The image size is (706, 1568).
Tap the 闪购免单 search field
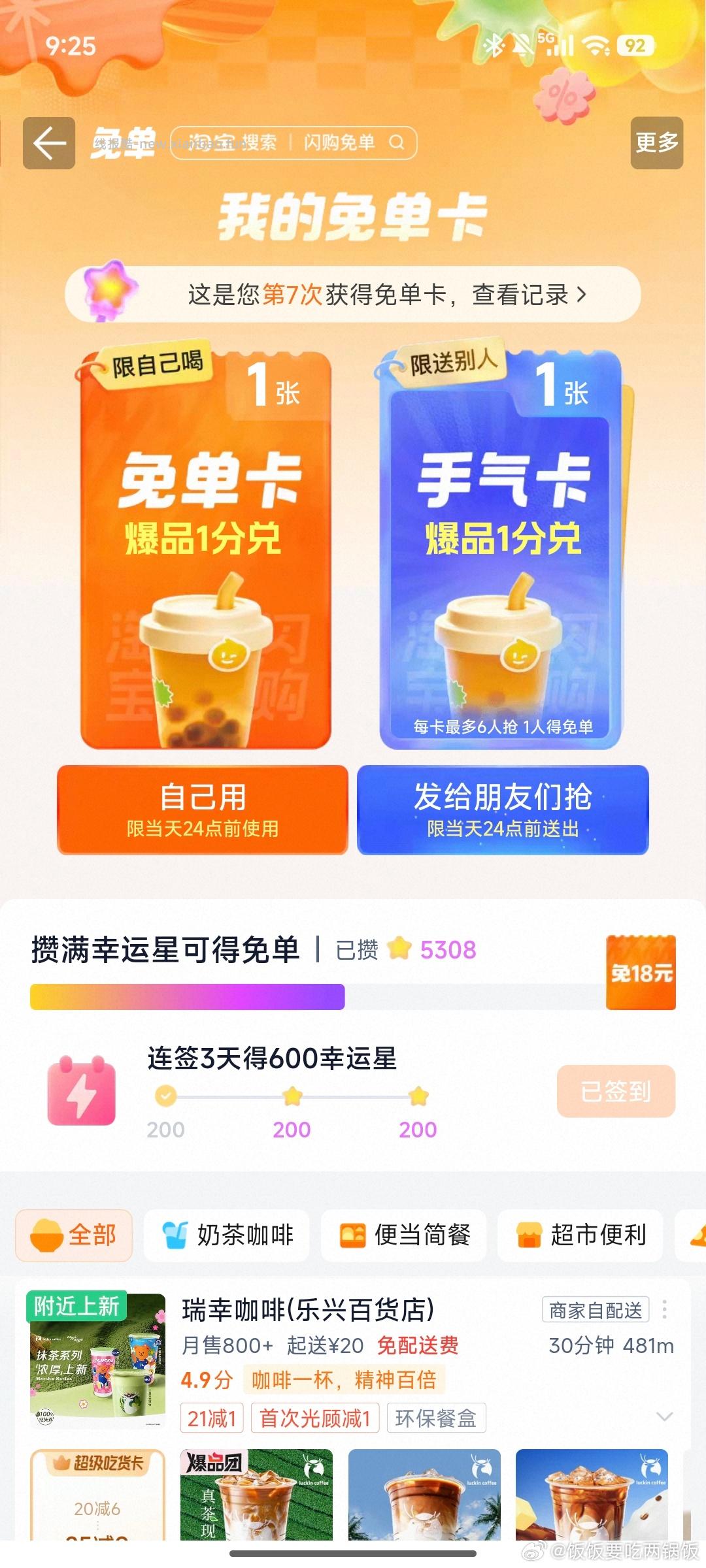tap(340, 142)
